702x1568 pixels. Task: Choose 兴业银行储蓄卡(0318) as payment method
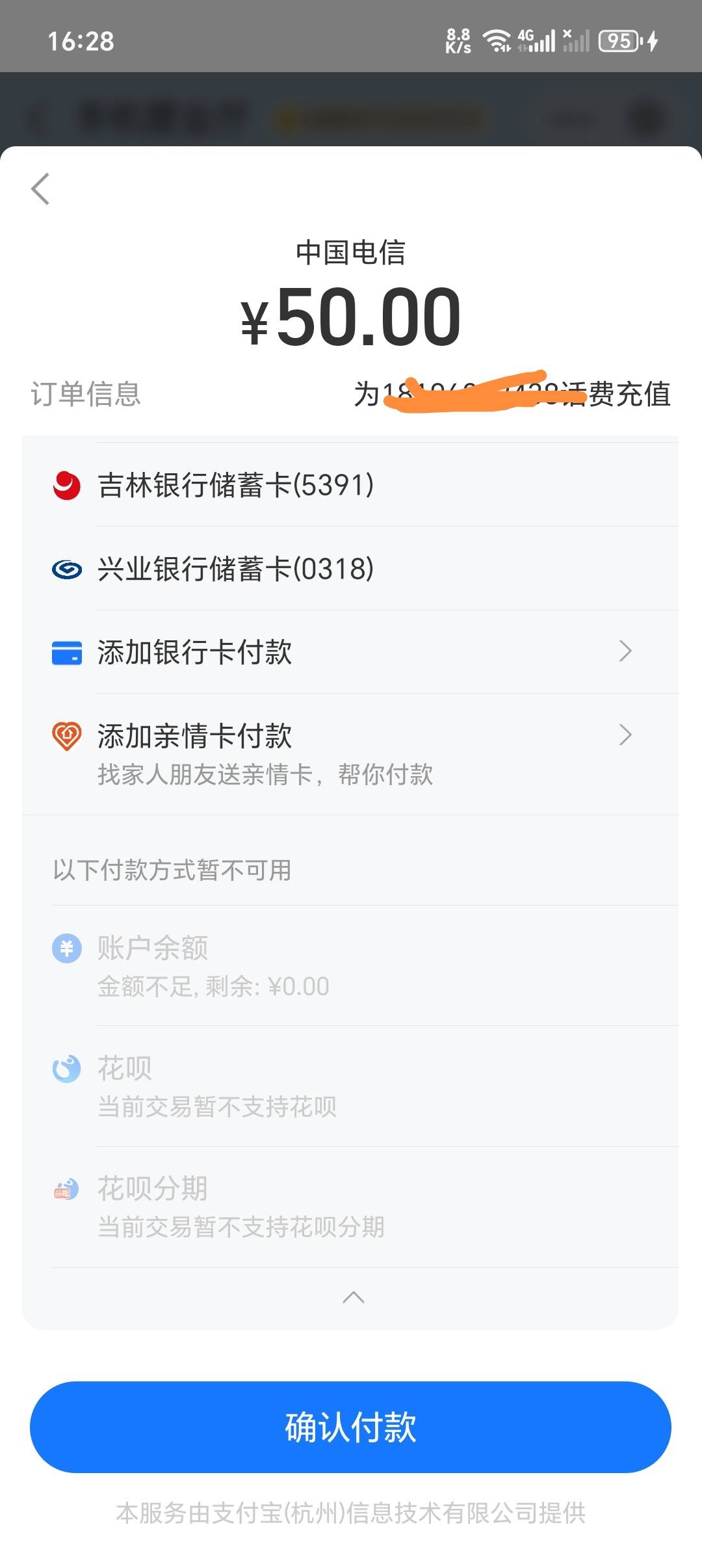click(350, 569)
